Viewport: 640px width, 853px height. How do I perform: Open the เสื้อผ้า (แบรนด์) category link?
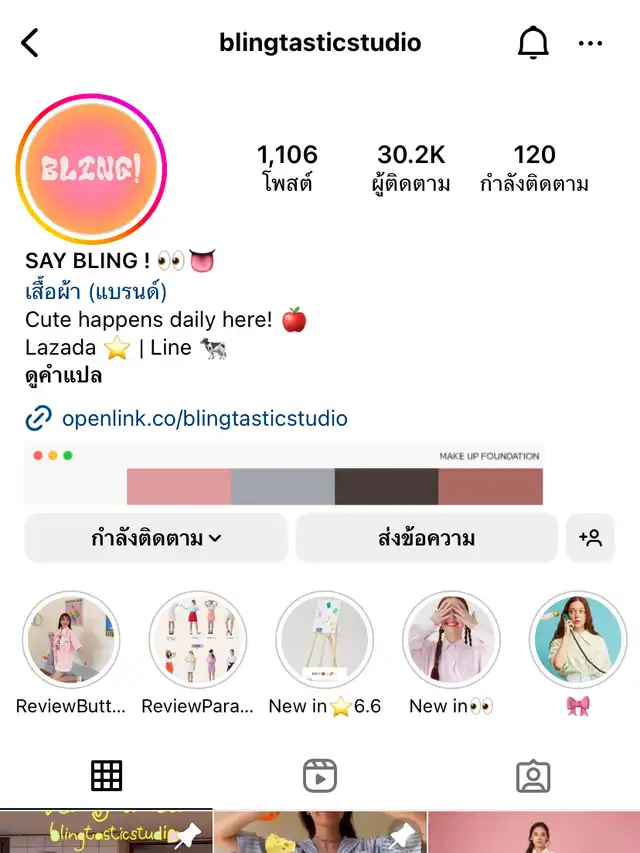click(96, 291)
